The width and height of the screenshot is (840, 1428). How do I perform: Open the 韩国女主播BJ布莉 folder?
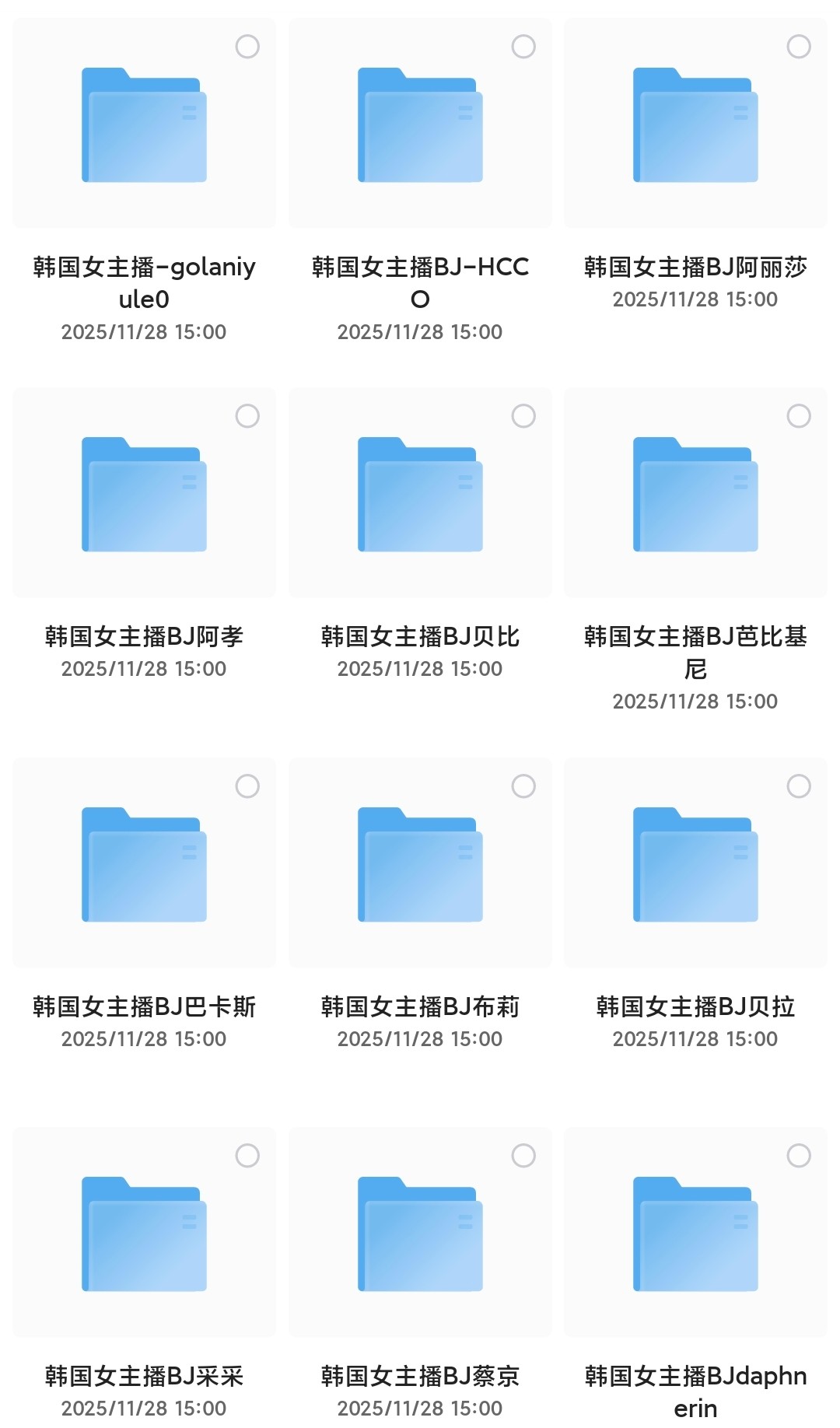(420, 864)
